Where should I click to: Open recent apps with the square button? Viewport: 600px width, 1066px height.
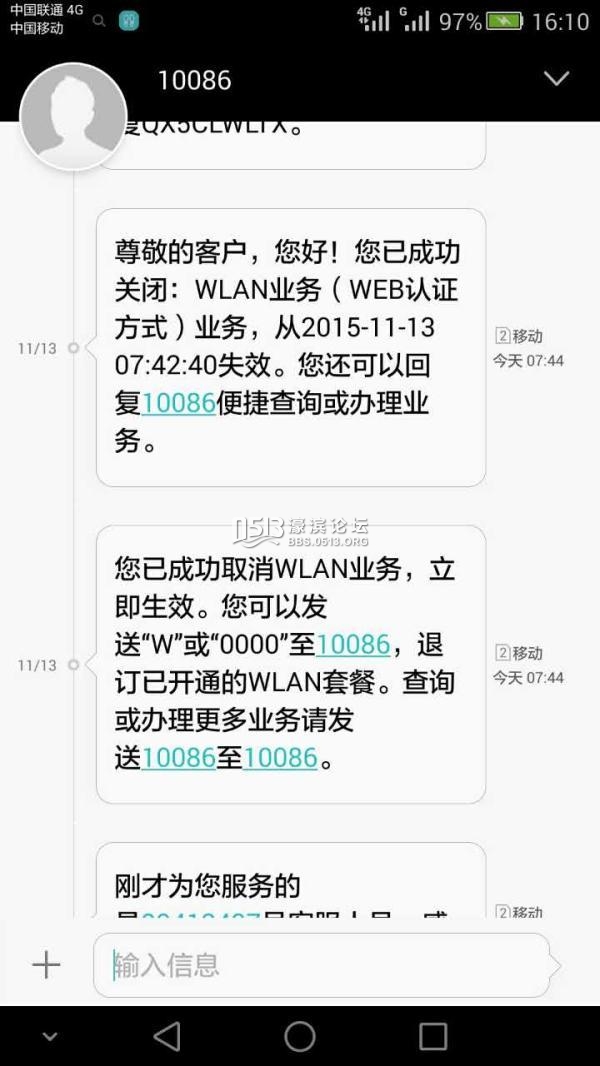point(433,1036)
